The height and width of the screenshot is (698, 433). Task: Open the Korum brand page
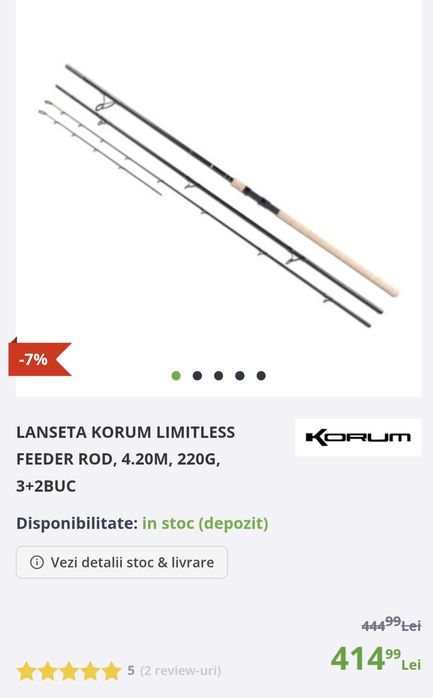click(358, 437)
